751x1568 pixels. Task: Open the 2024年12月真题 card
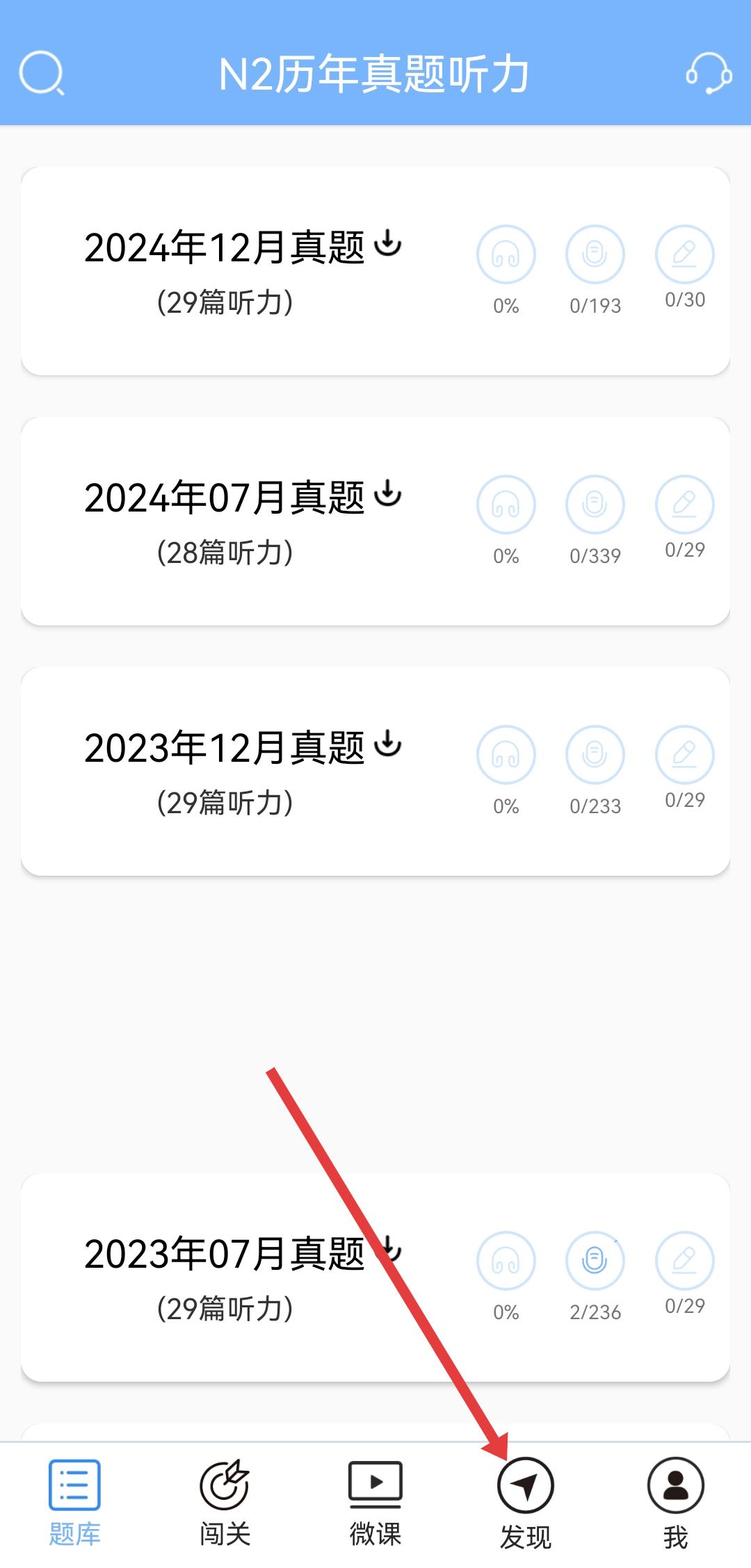point(224,271)
